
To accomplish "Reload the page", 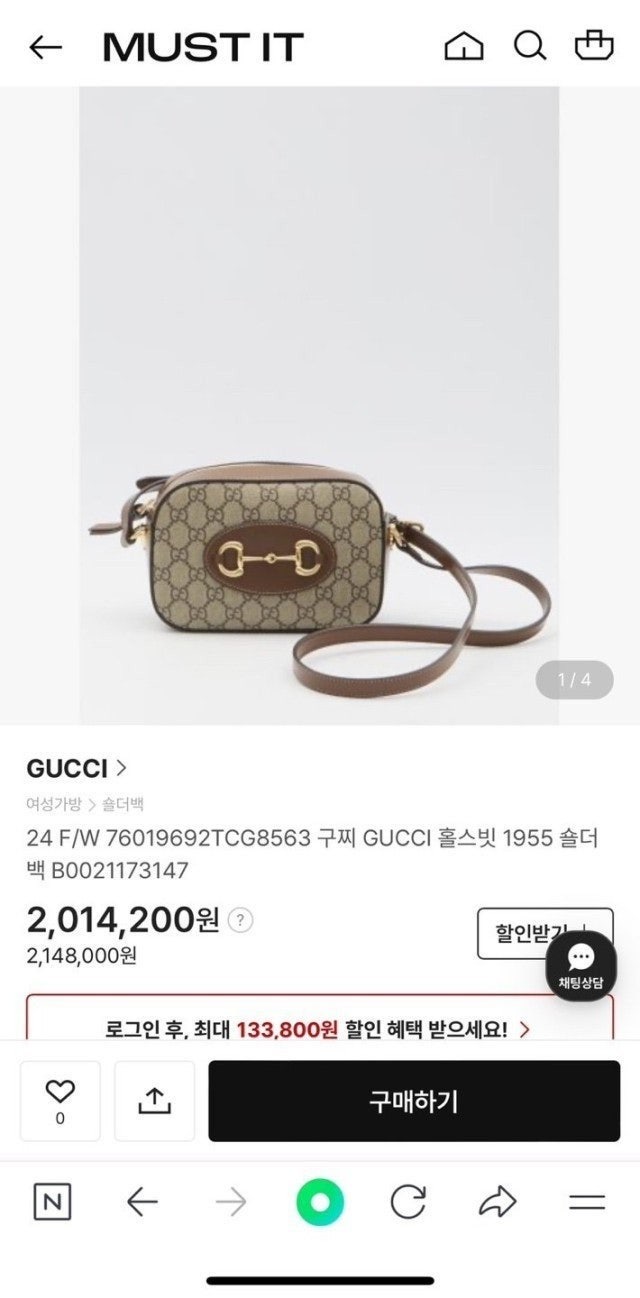I will pyautogui.click(x=408, y=1203).
